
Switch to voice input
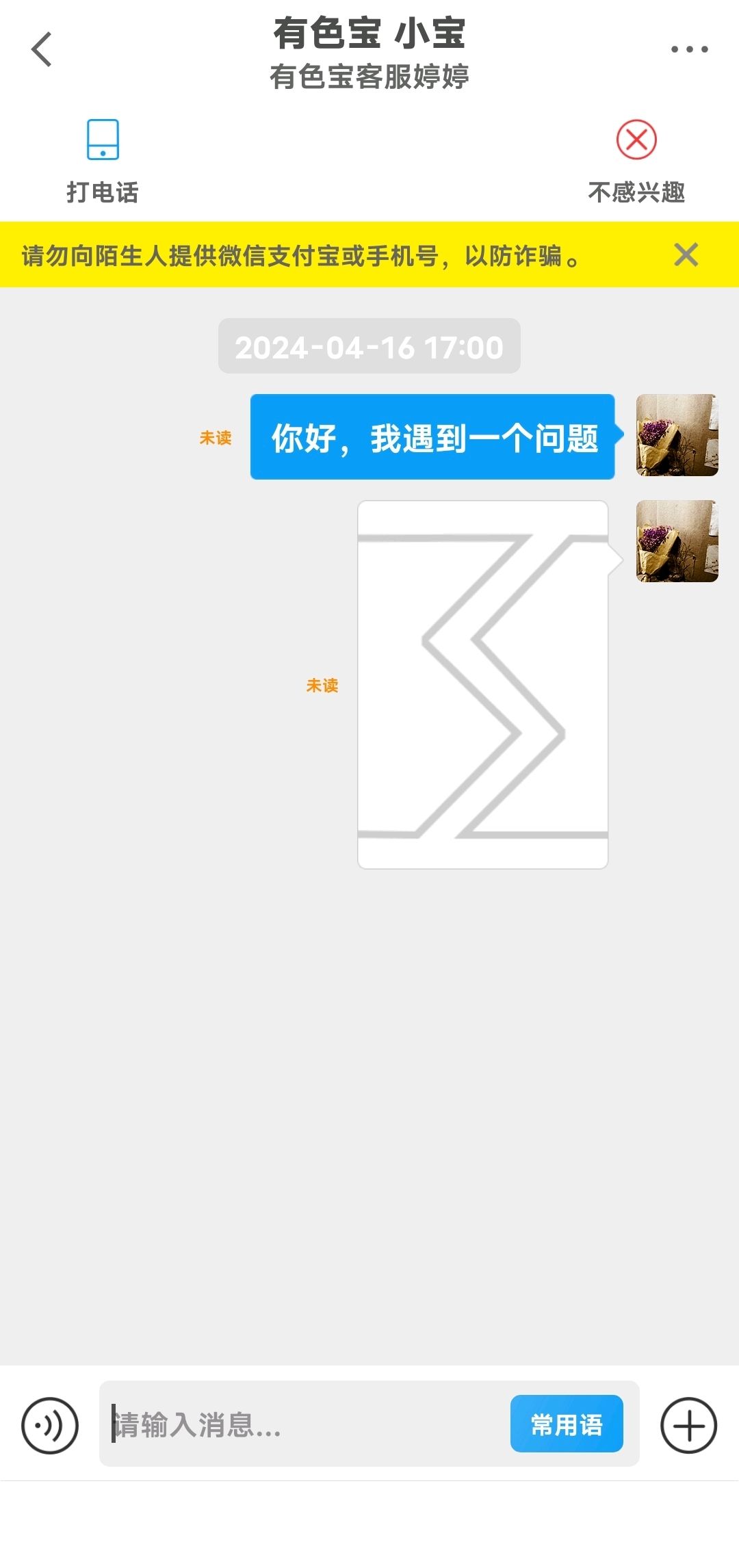50,1425
